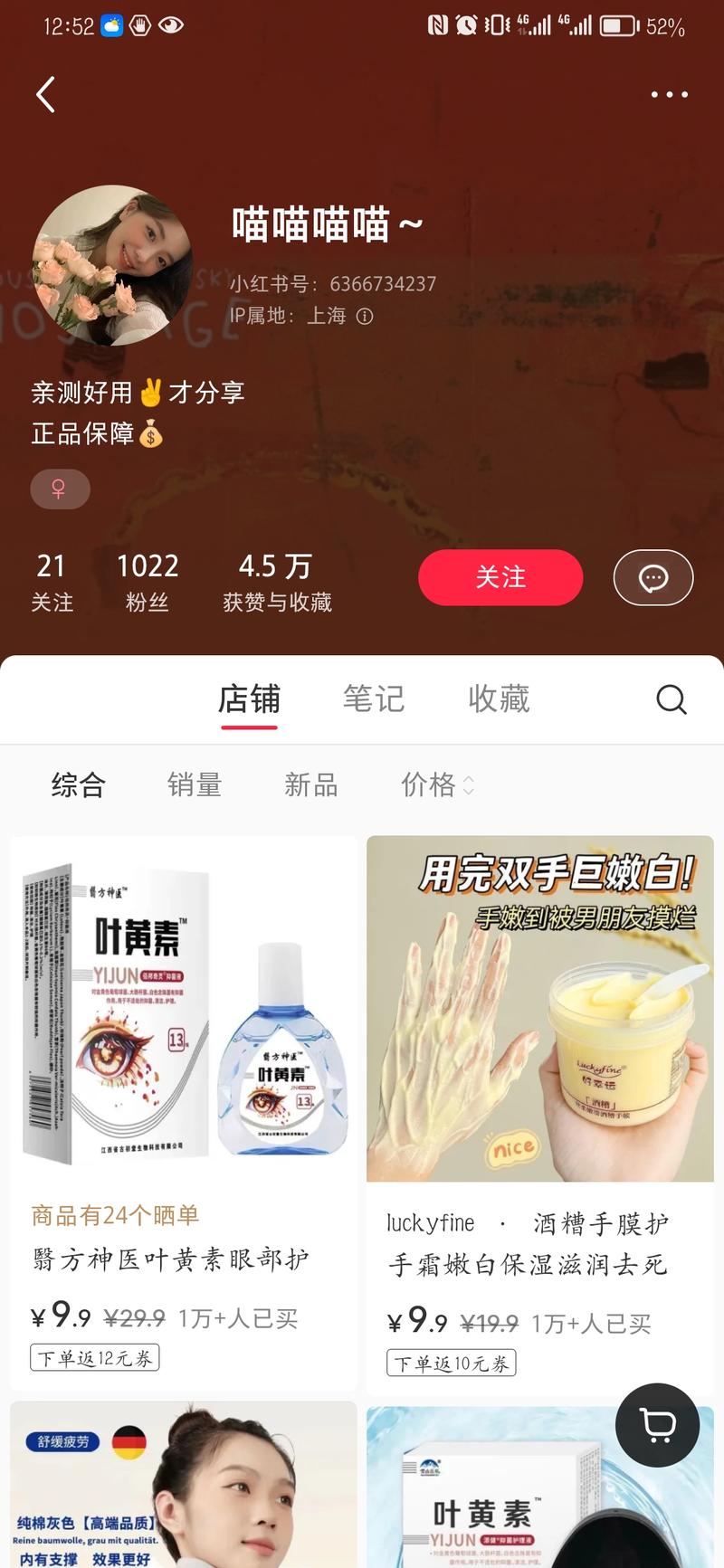Open the floating shopping cart

point(657,1425)
